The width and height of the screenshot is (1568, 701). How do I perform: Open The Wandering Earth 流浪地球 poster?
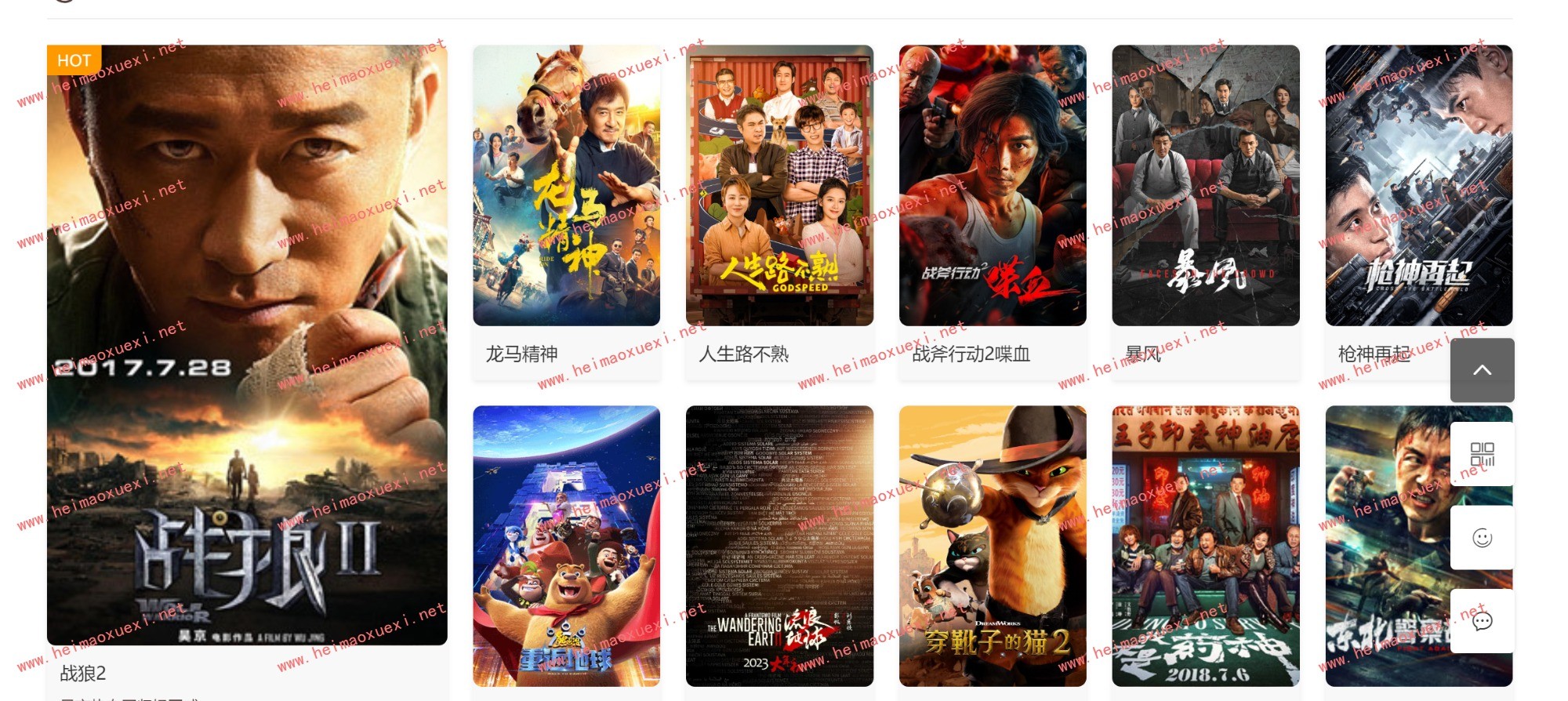(x=779, y=546)
